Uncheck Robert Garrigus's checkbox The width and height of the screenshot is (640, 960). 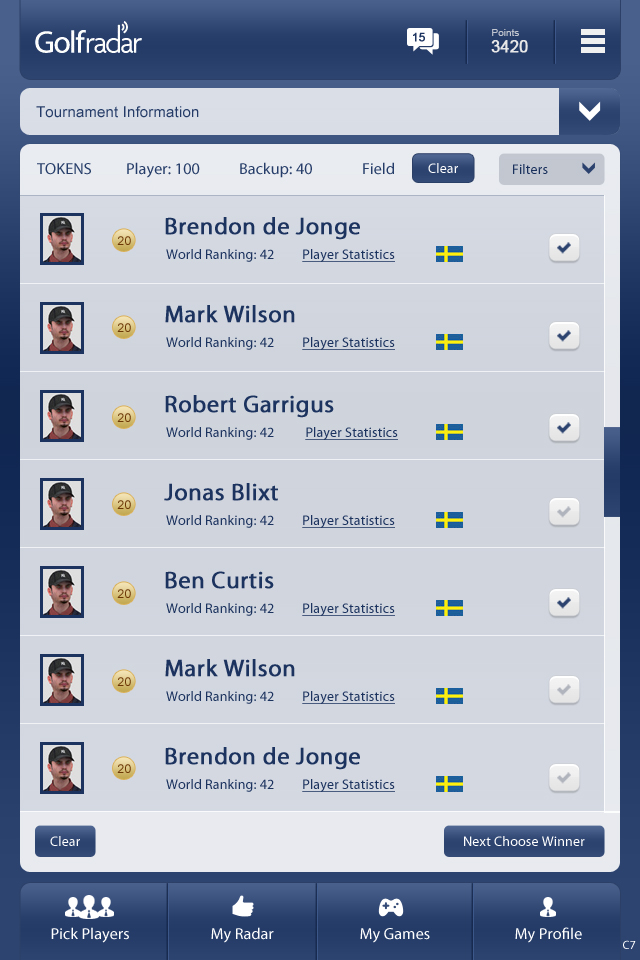pyautogui.click(x=564, y=427)
